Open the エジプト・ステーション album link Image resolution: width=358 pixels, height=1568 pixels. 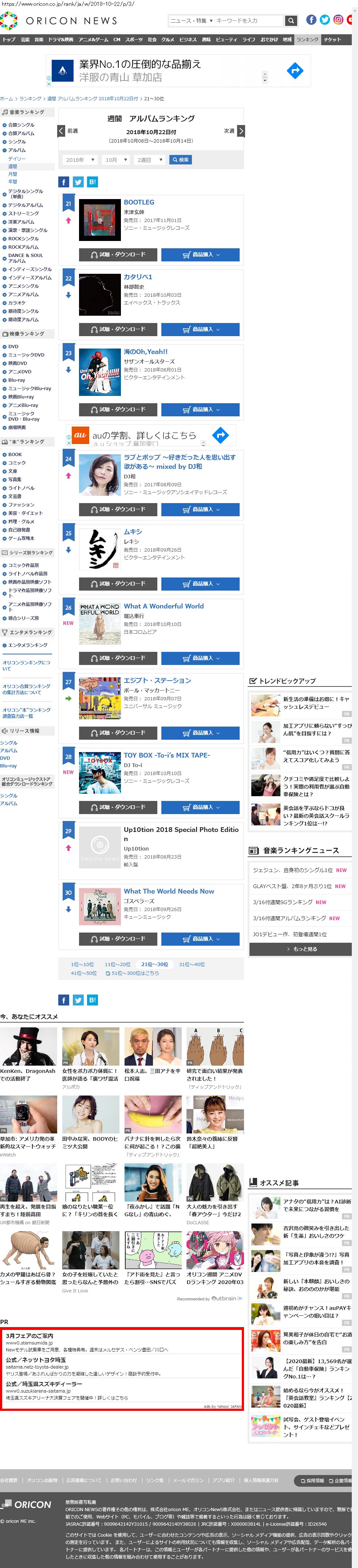tap(157, 681)
